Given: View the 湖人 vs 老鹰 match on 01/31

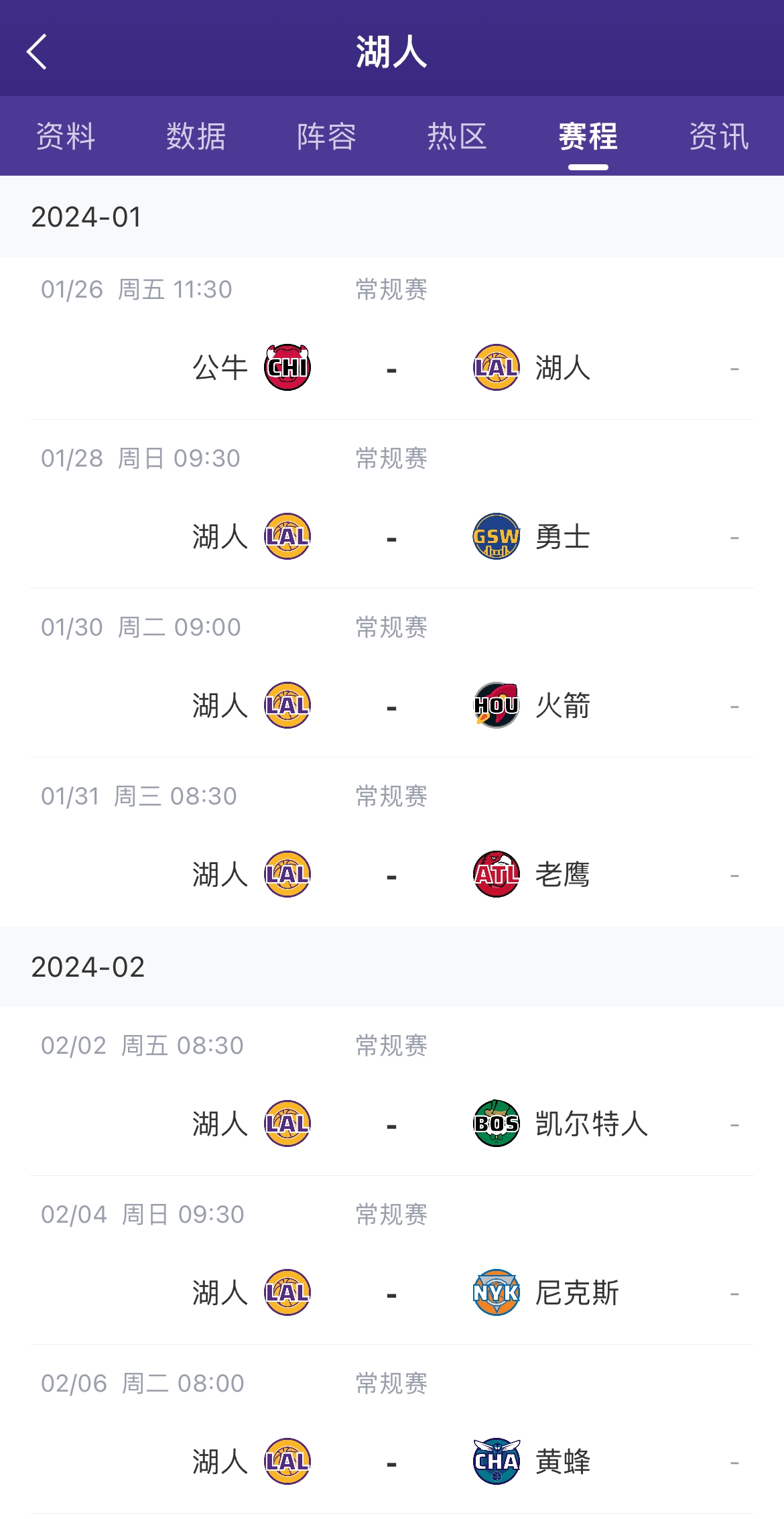Looking at the screenshot, I should click(x=392, y=842).
